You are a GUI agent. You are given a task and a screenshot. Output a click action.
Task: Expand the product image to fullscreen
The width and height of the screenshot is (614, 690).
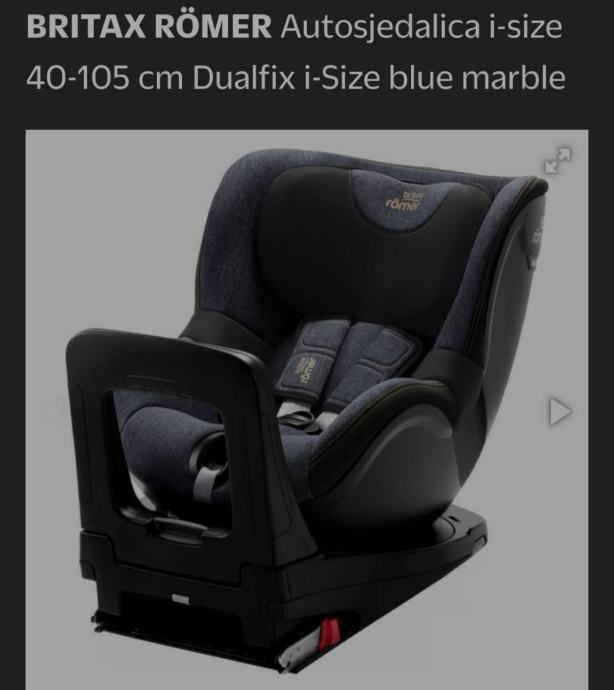point(557,160)
